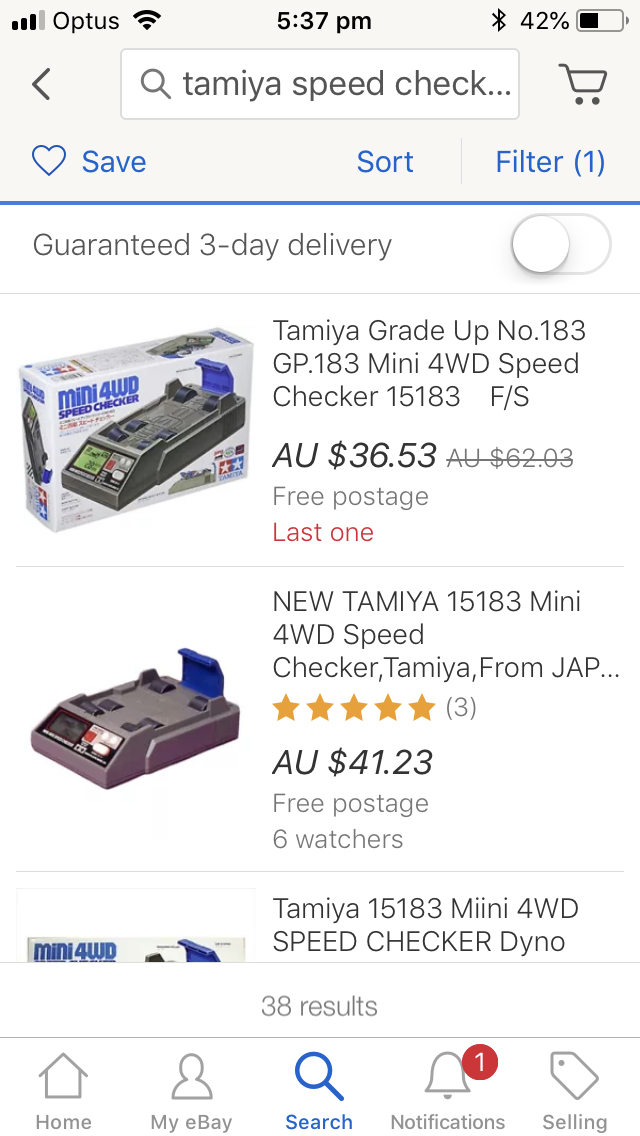Check the Notifications tab
This screenshot has width=640, height=1136.
[447, 1092]
